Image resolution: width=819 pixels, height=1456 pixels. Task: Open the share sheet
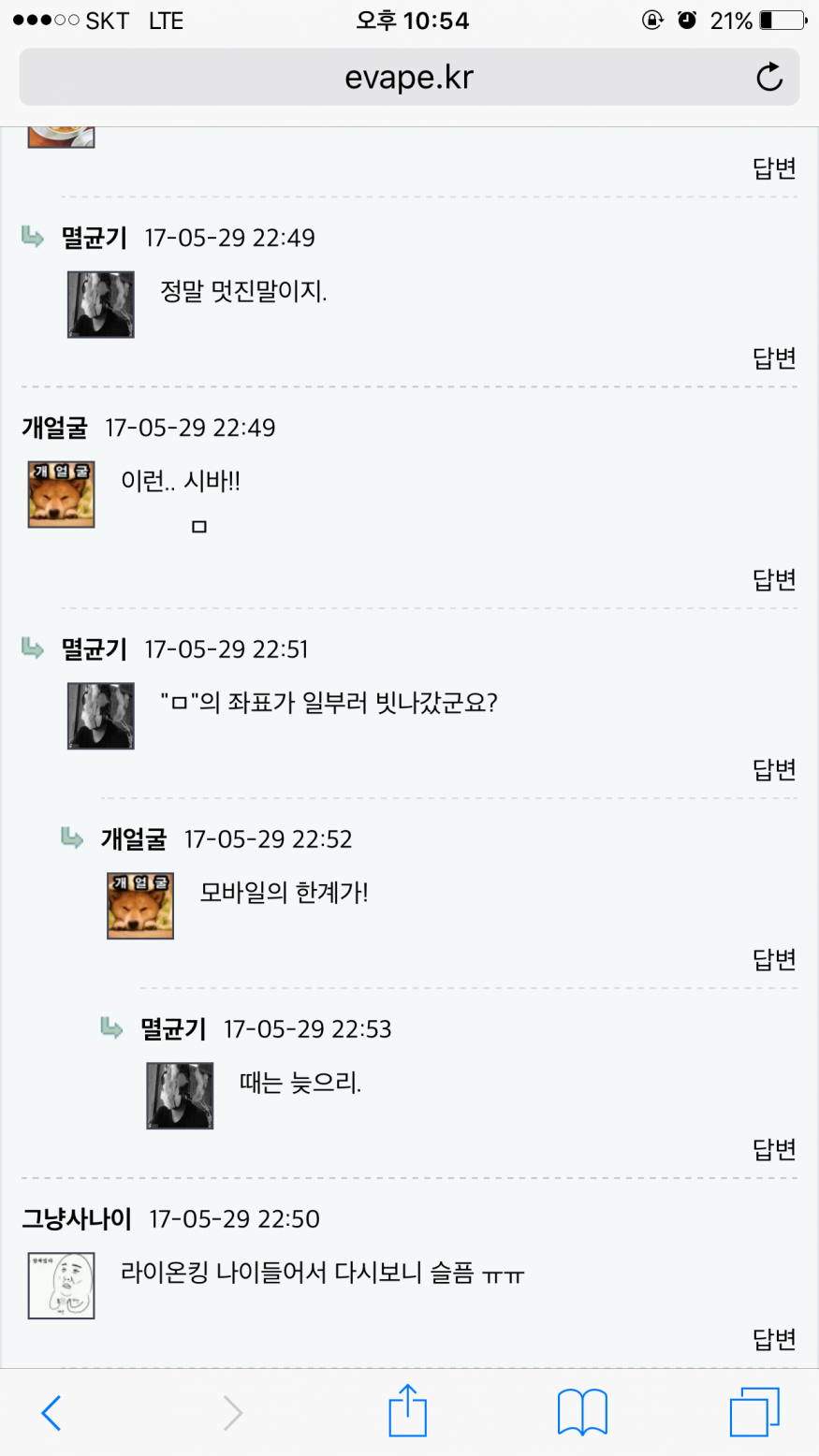[408, 1411]
